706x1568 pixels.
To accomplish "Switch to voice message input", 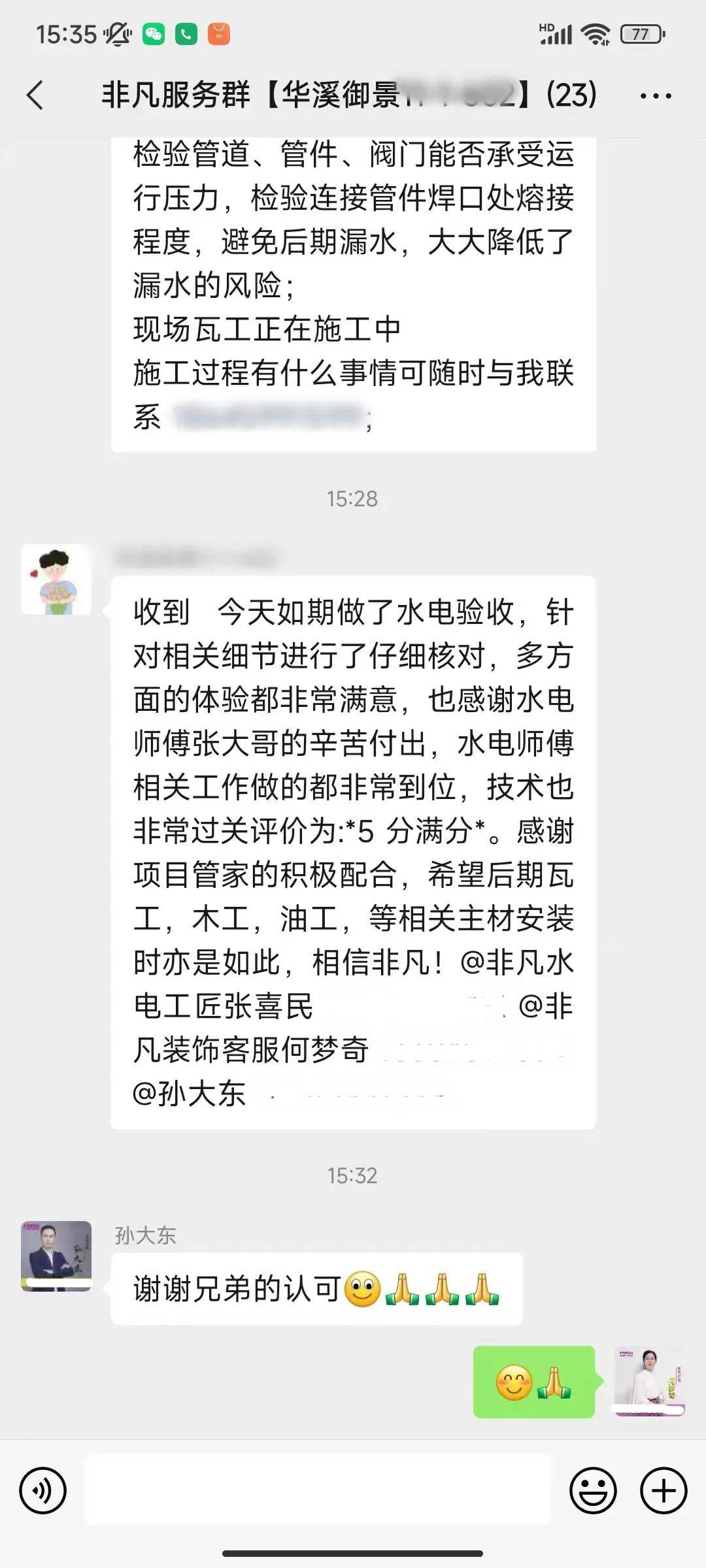I will pos(43,1490).
